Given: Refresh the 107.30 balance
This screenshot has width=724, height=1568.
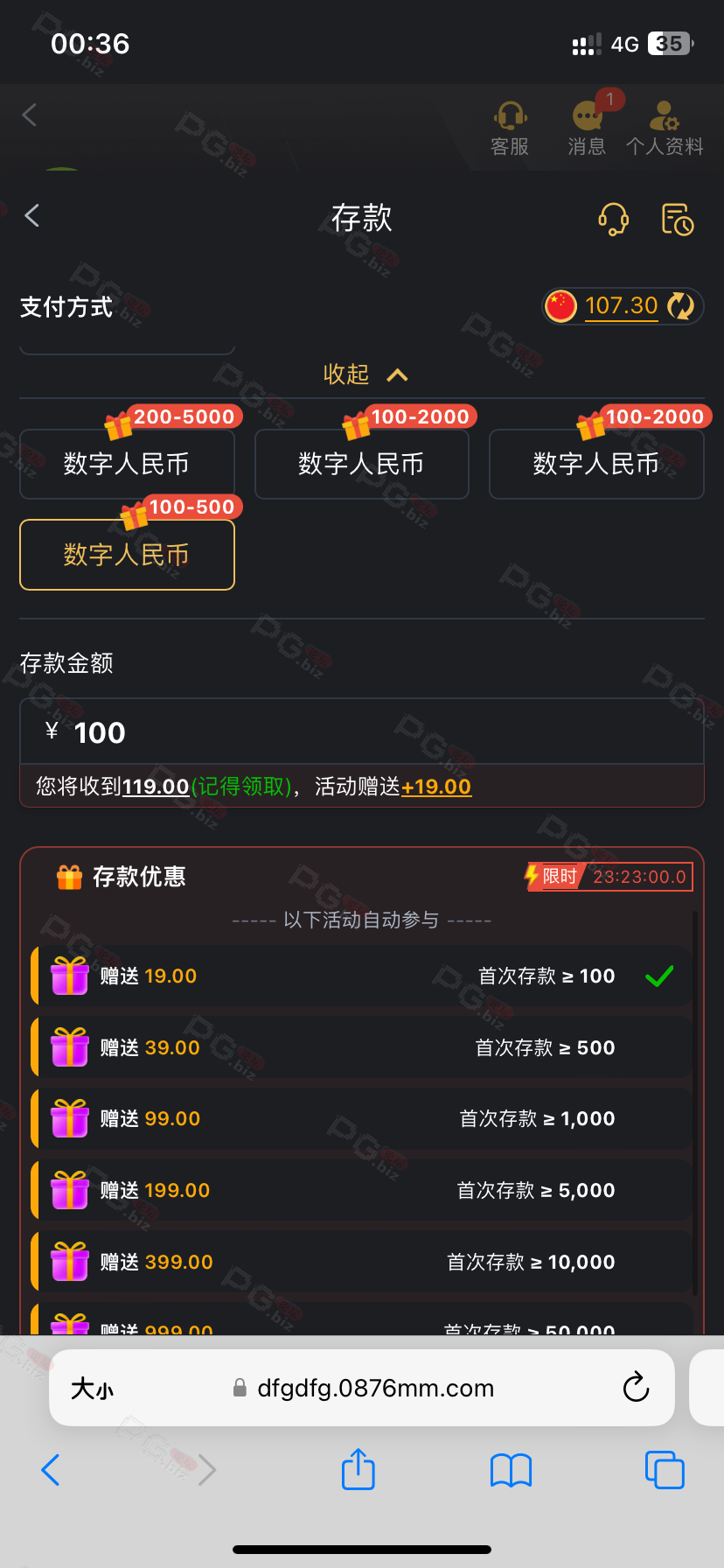Looking at the screenshot, I should (680, 305).
